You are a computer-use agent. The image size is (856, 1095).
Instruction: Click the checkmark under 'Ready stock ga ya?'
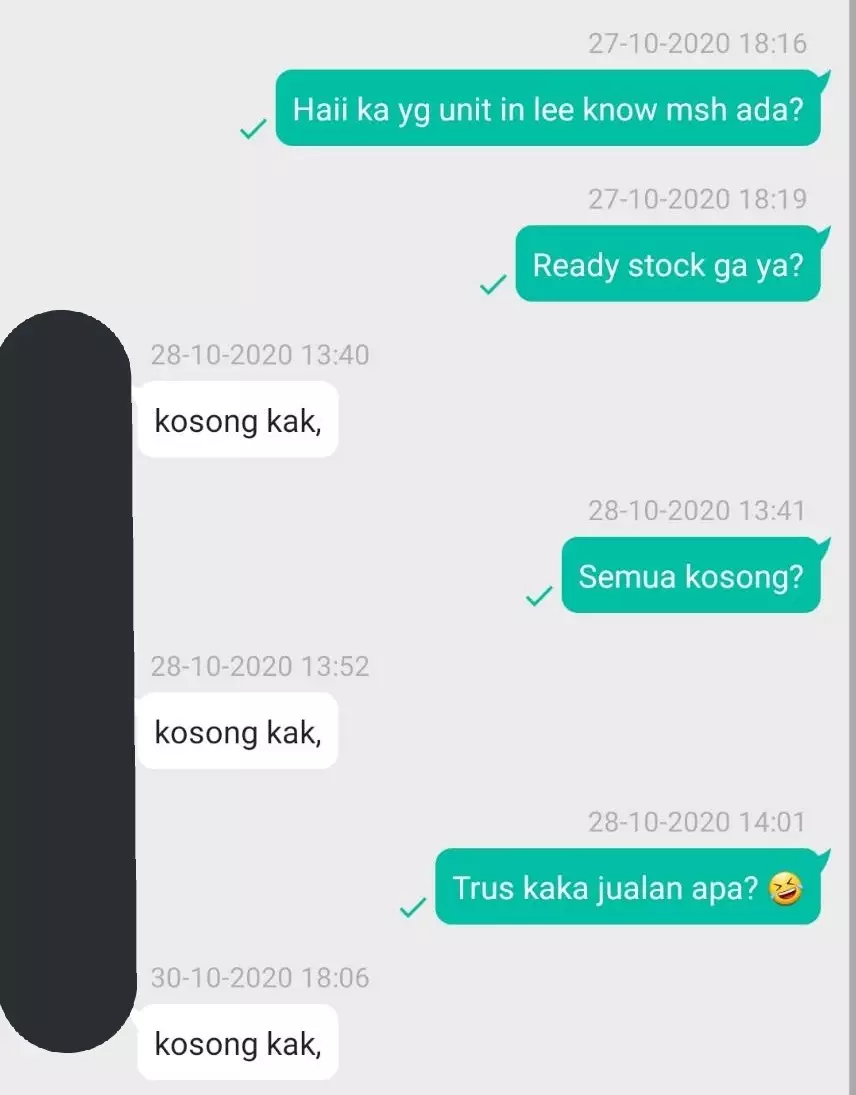[491, 286]
